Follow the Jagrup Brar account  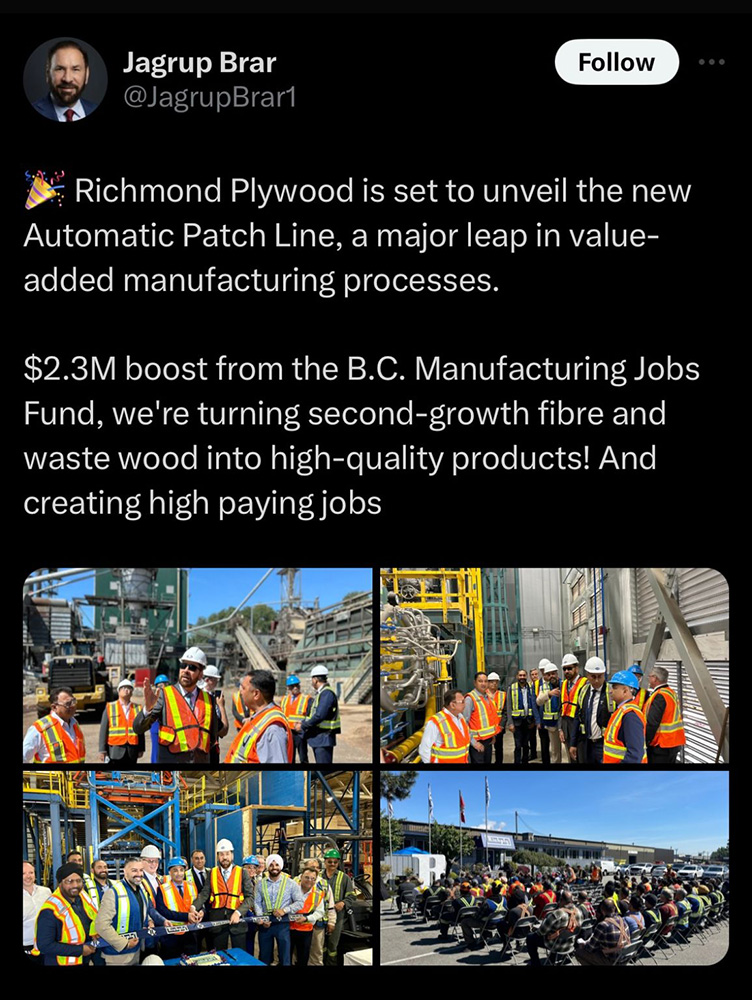coord(616,63)
